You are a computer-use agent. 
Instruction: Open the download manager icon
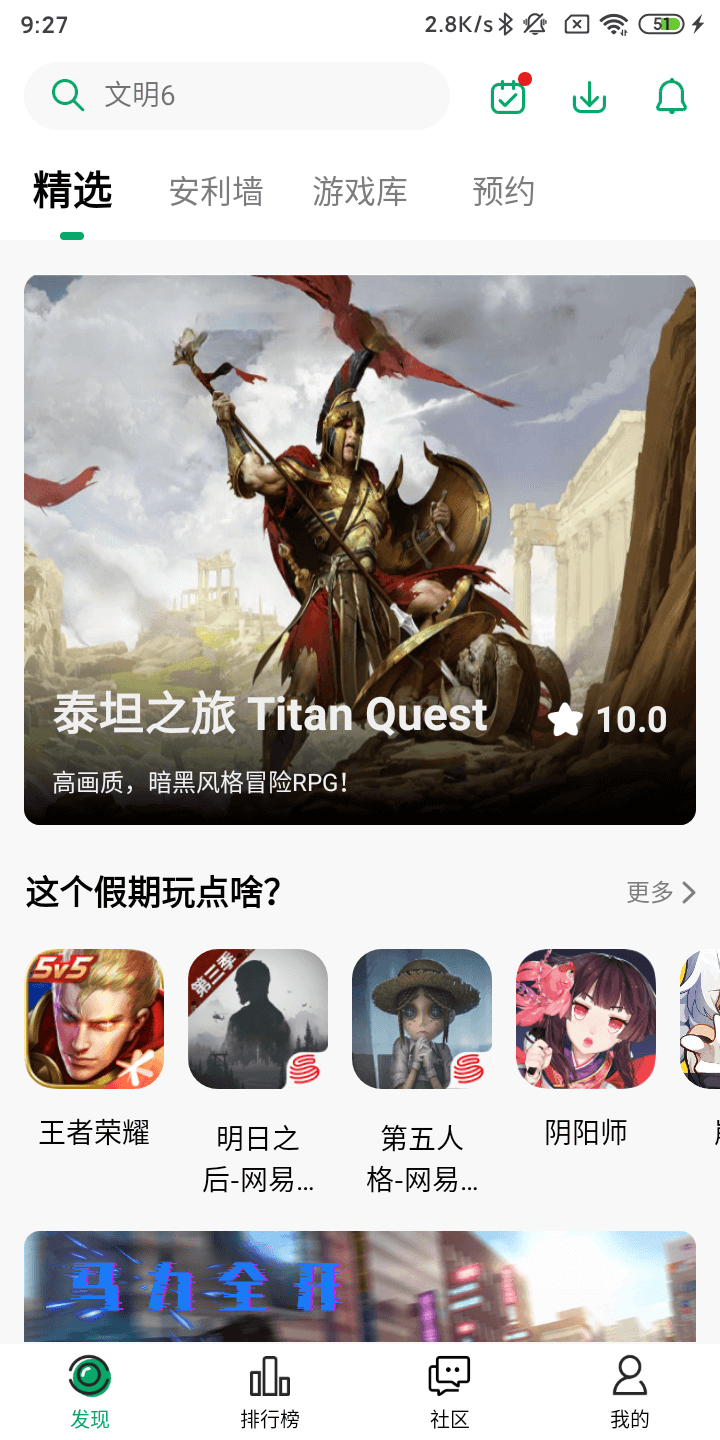tap(589, 97)
